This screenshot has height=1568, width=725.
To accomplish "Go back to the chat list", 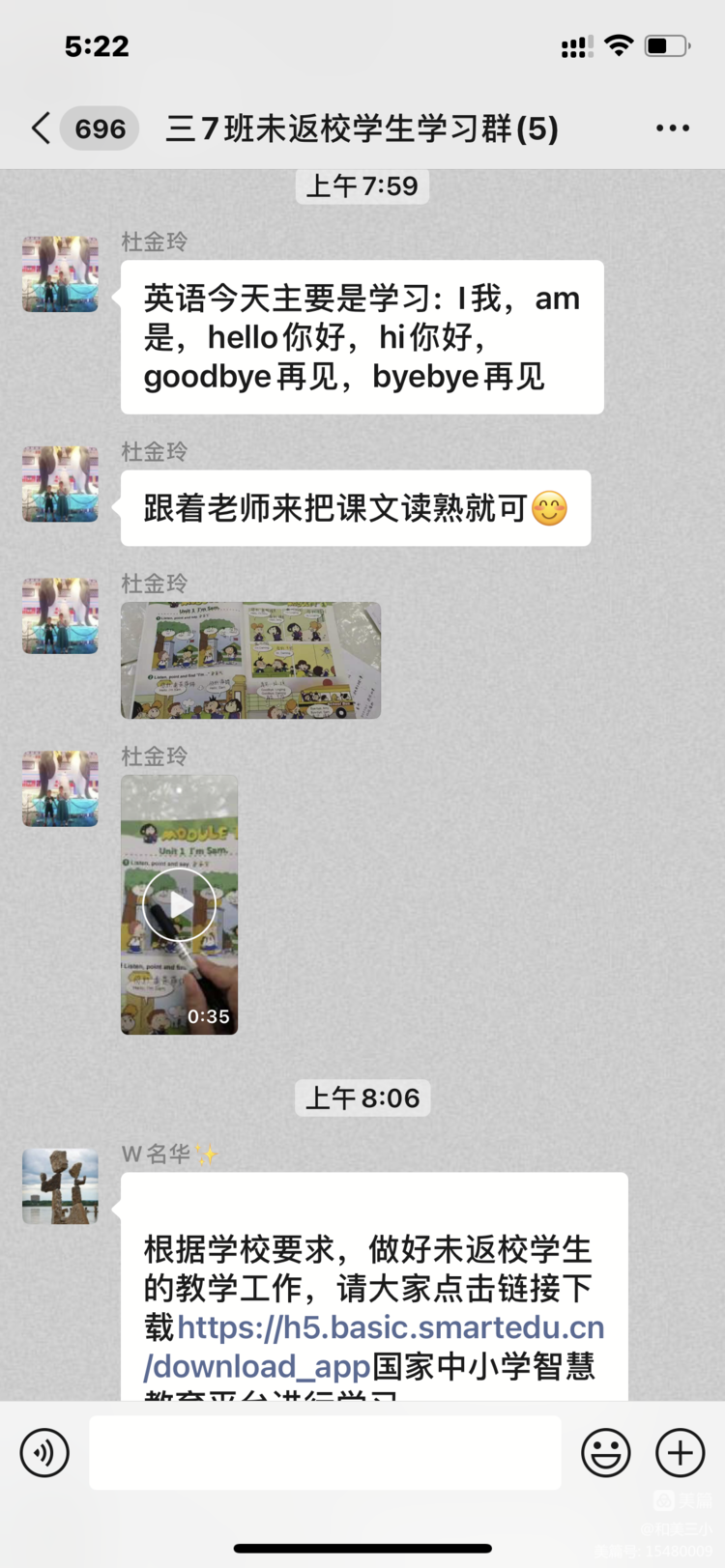I will tap(41, 128).
